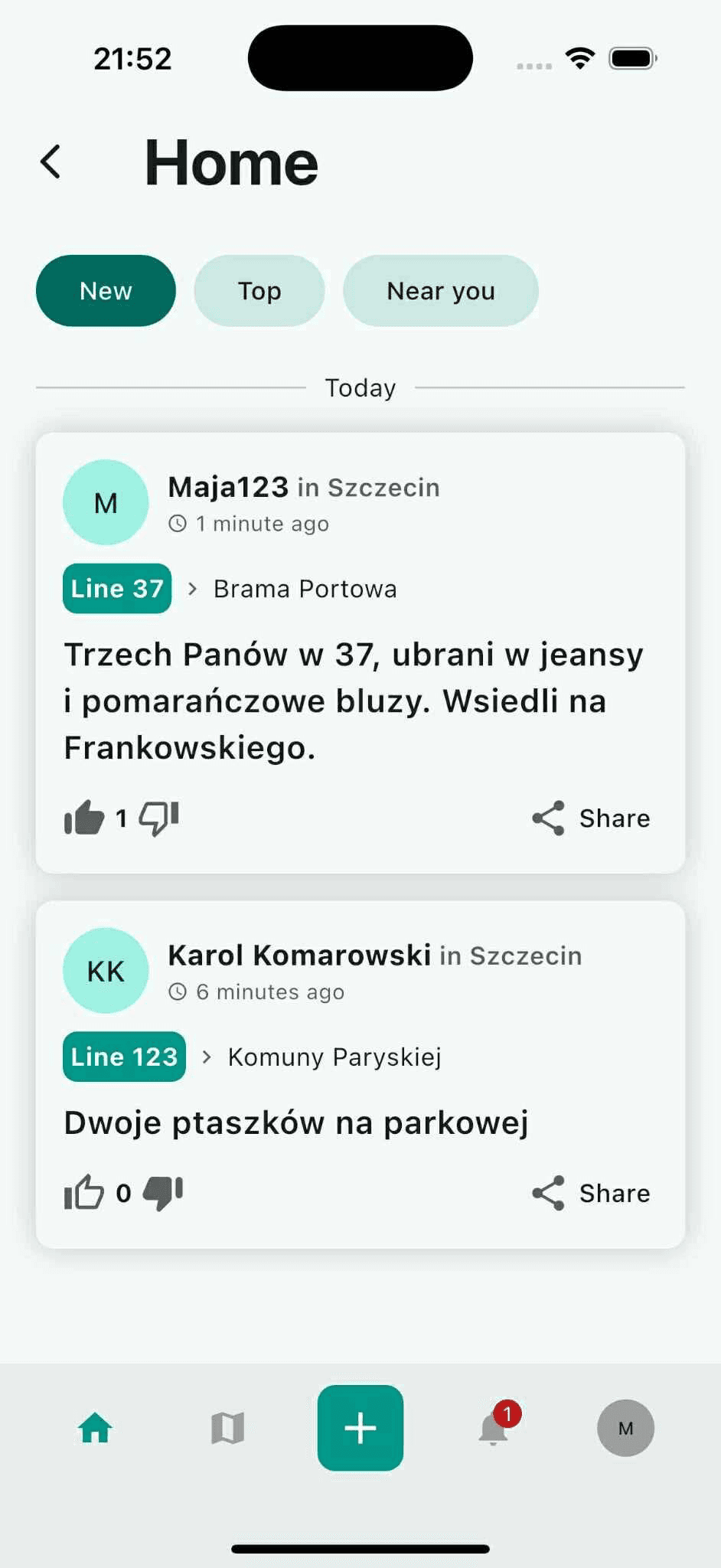Open the profile avatar tab M

(625, 1428)
